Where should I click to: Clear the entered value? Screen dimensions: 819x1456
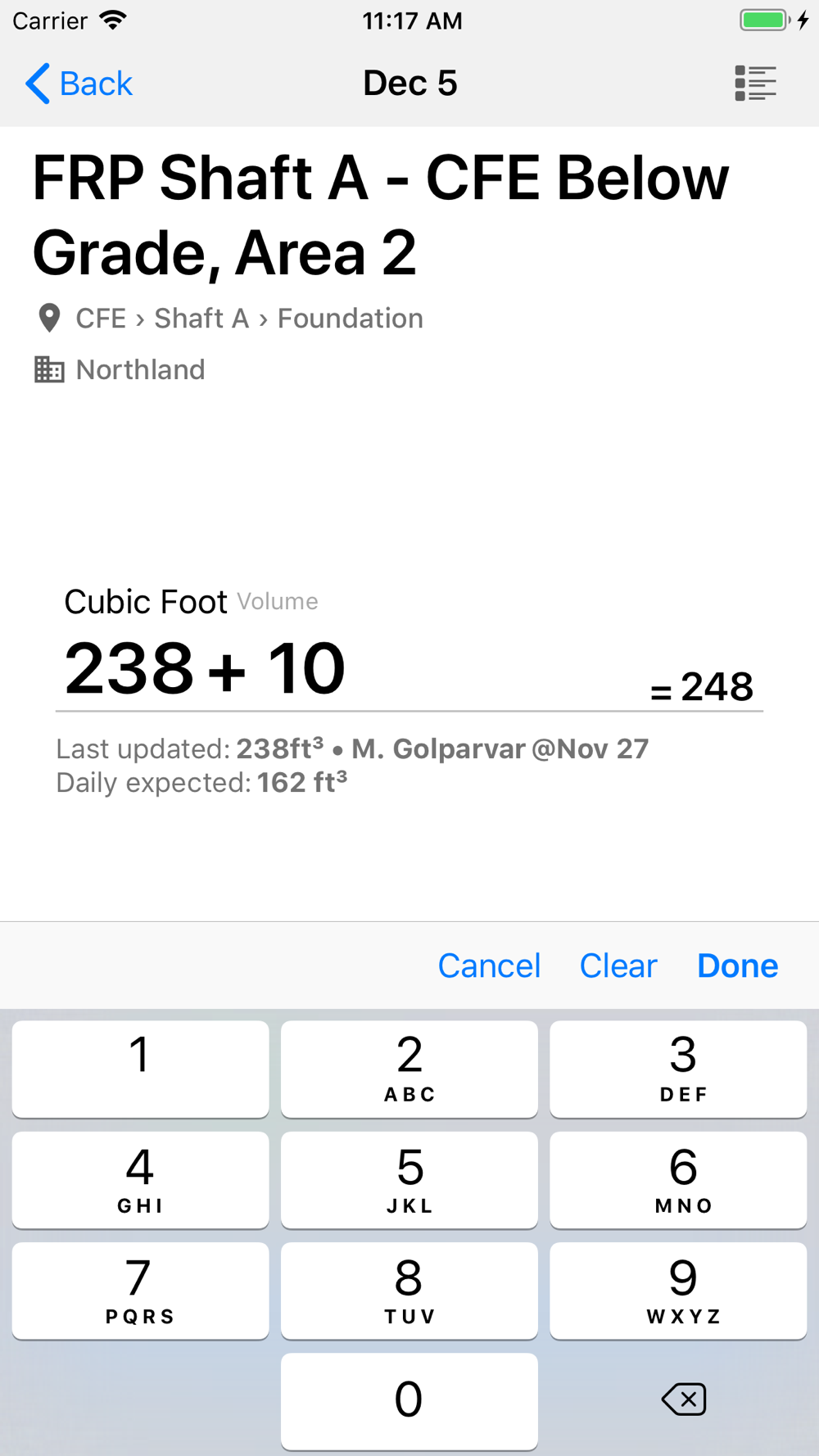coord(618,966)
